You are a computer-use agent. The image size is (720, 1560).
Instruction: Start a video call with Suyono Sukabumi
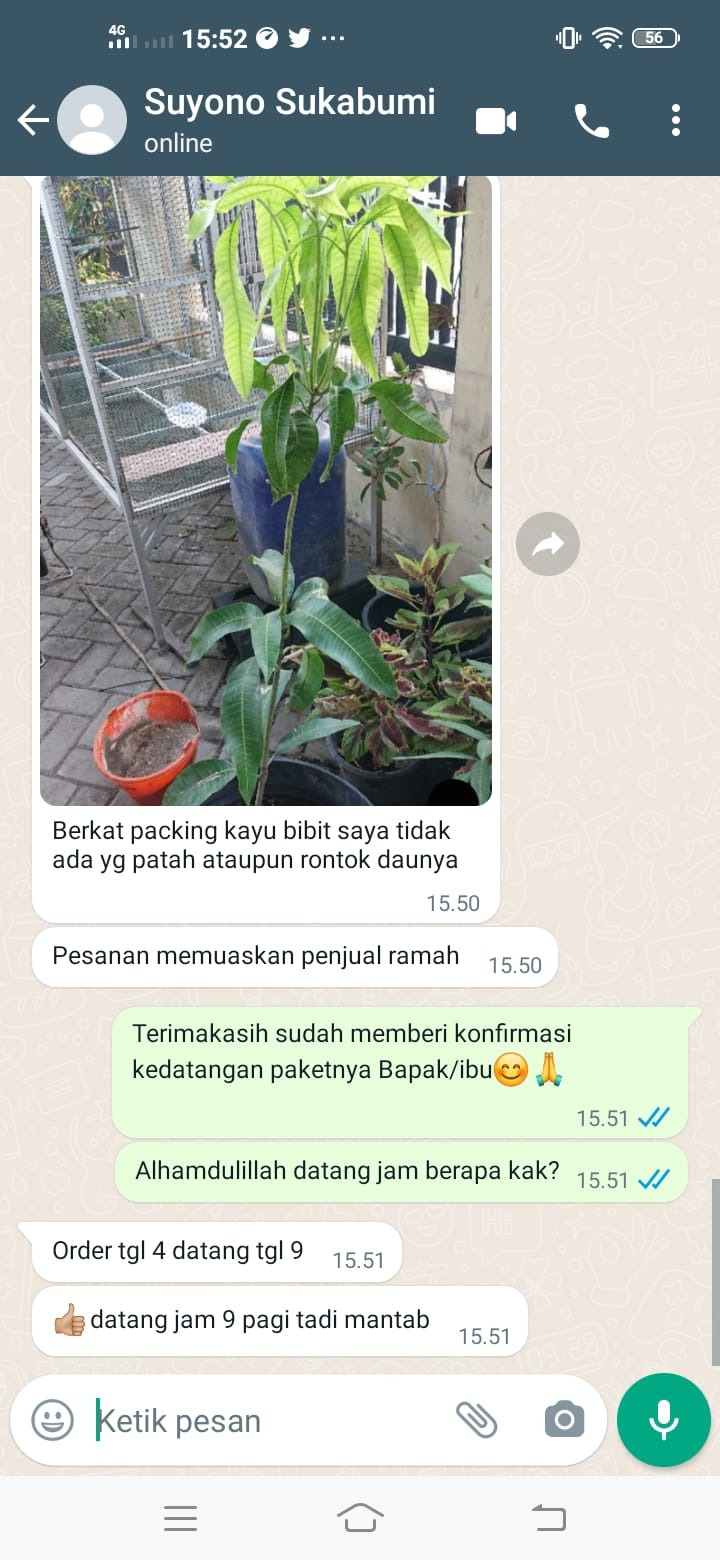tap(496, 121)
